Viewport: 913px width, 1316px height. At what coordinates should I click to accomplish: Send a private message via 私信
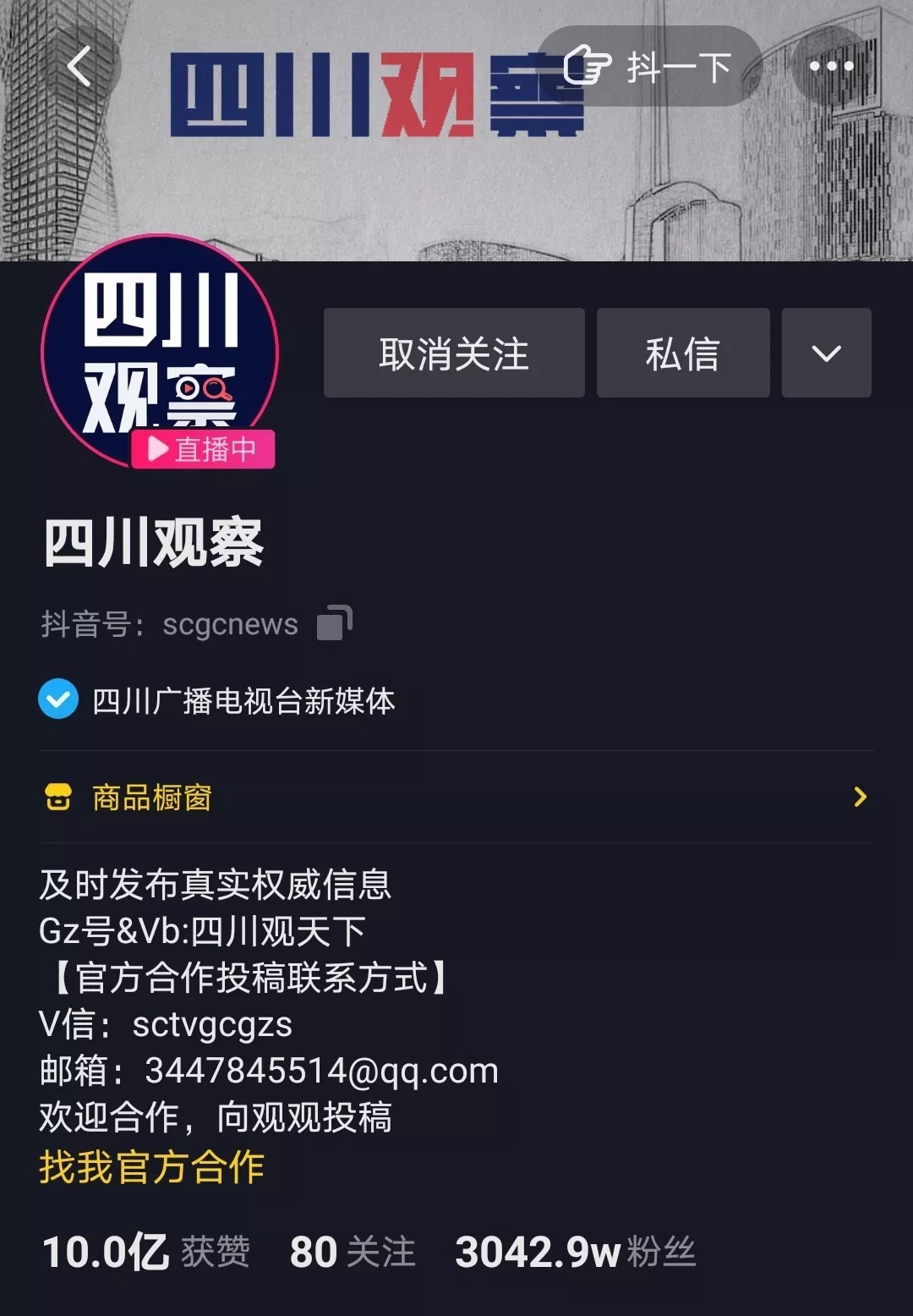682,353
